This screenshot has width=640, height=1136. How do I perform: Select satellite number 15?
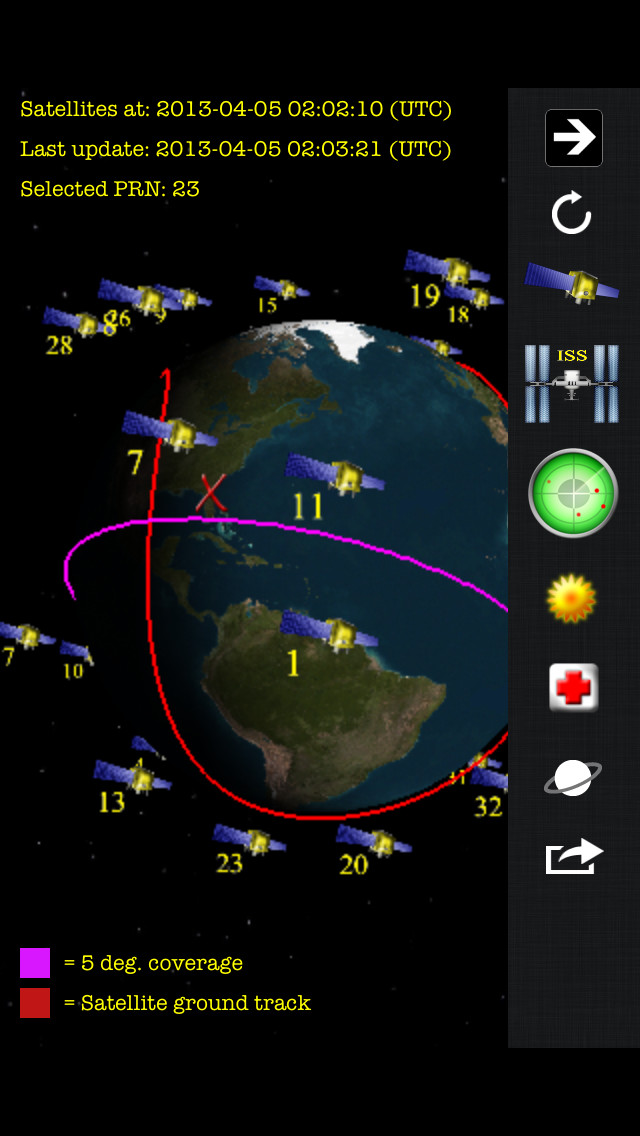point(281,289)
